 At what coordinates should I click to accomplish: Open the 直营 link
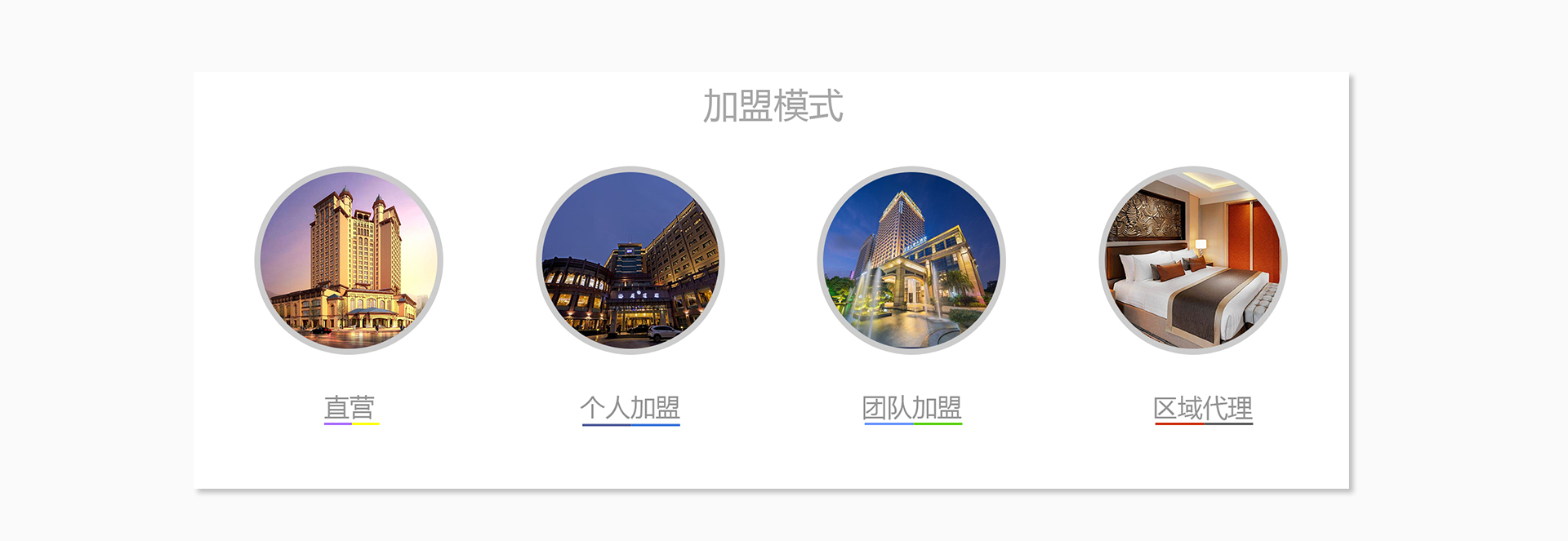pyautogui.click(x=350, y=408)
